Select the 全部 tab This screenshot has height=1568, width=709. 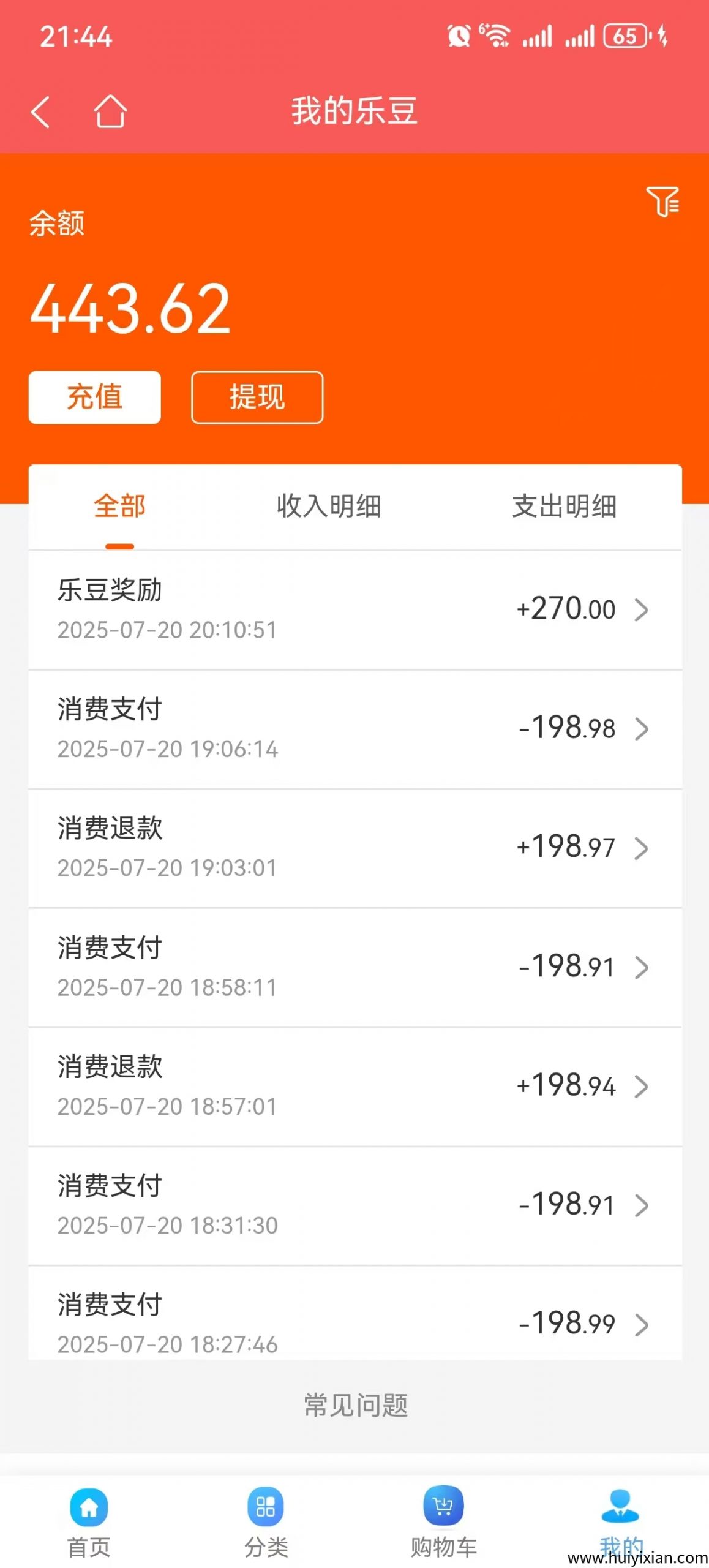point(119,508)
